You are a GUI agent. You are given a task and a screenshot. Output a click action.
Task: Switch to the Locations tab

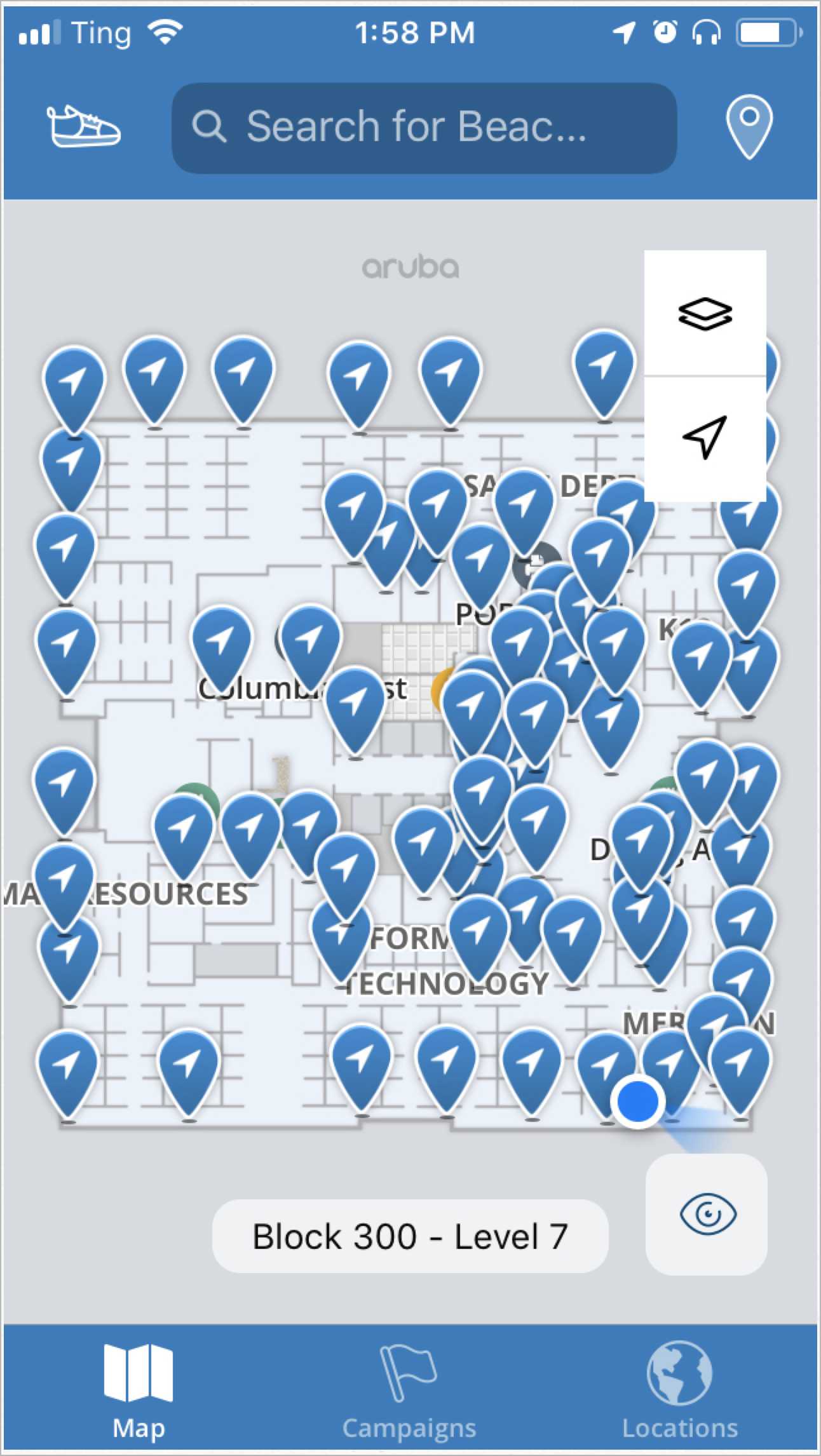point(679,1391)
